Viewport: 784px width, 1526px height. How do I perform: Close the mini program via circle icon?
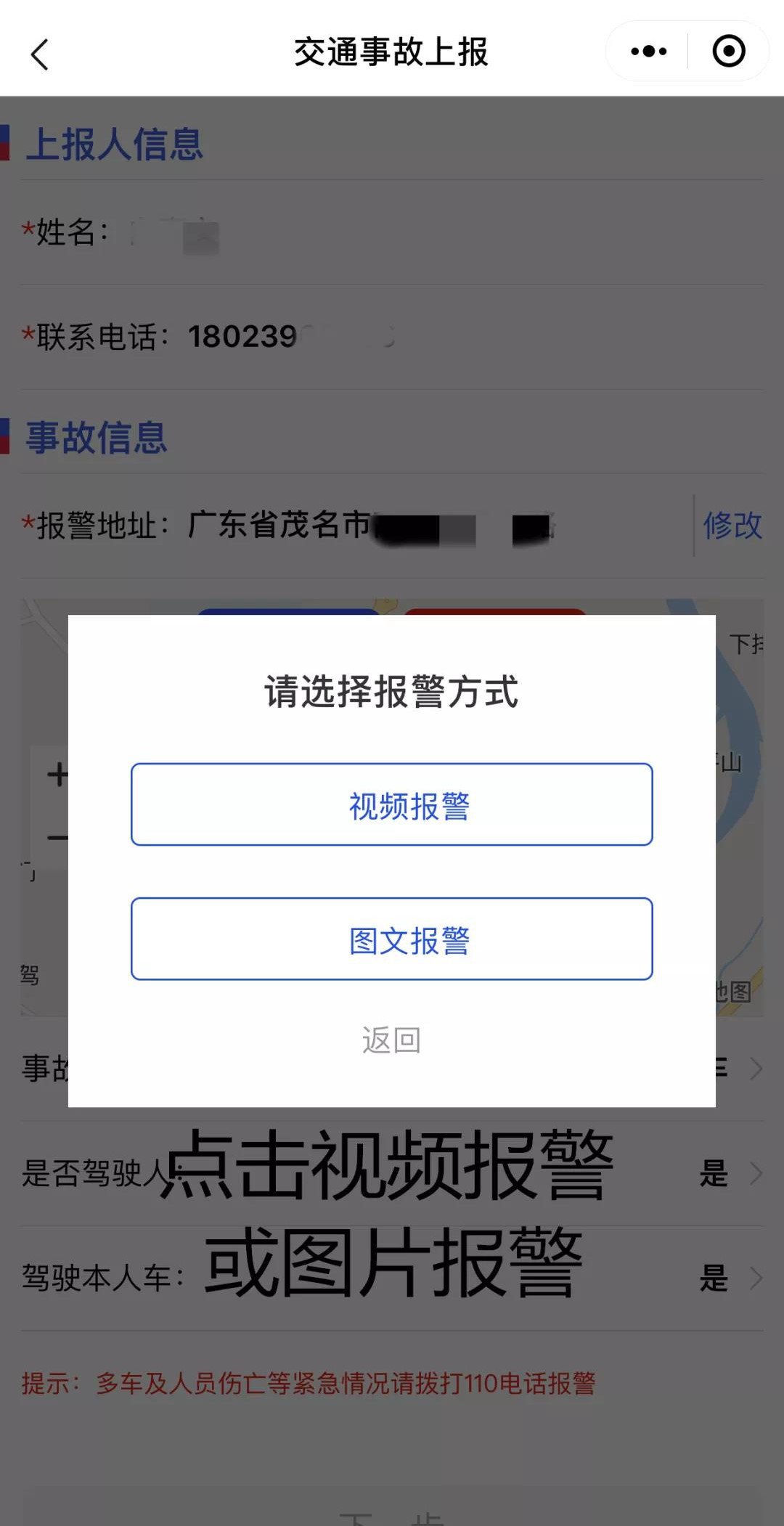point(728,52)
